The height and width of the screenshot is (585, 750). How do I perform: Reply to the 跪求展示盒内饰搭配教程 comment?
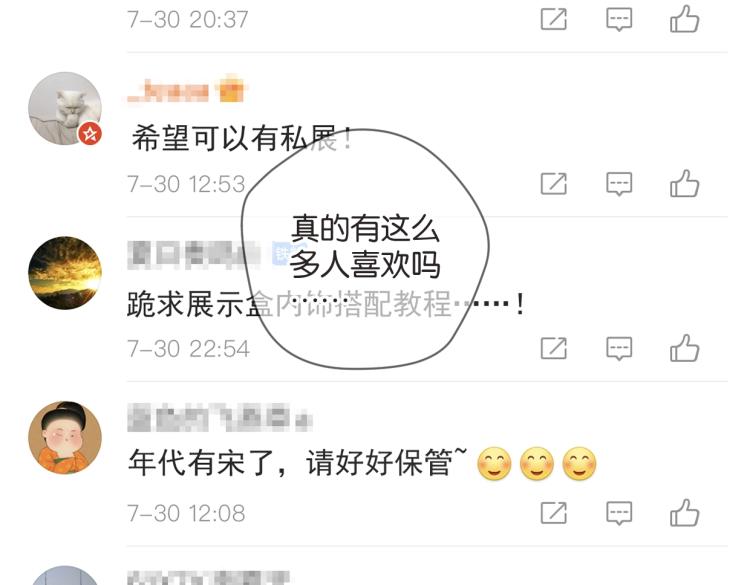[x=620, y=349]
